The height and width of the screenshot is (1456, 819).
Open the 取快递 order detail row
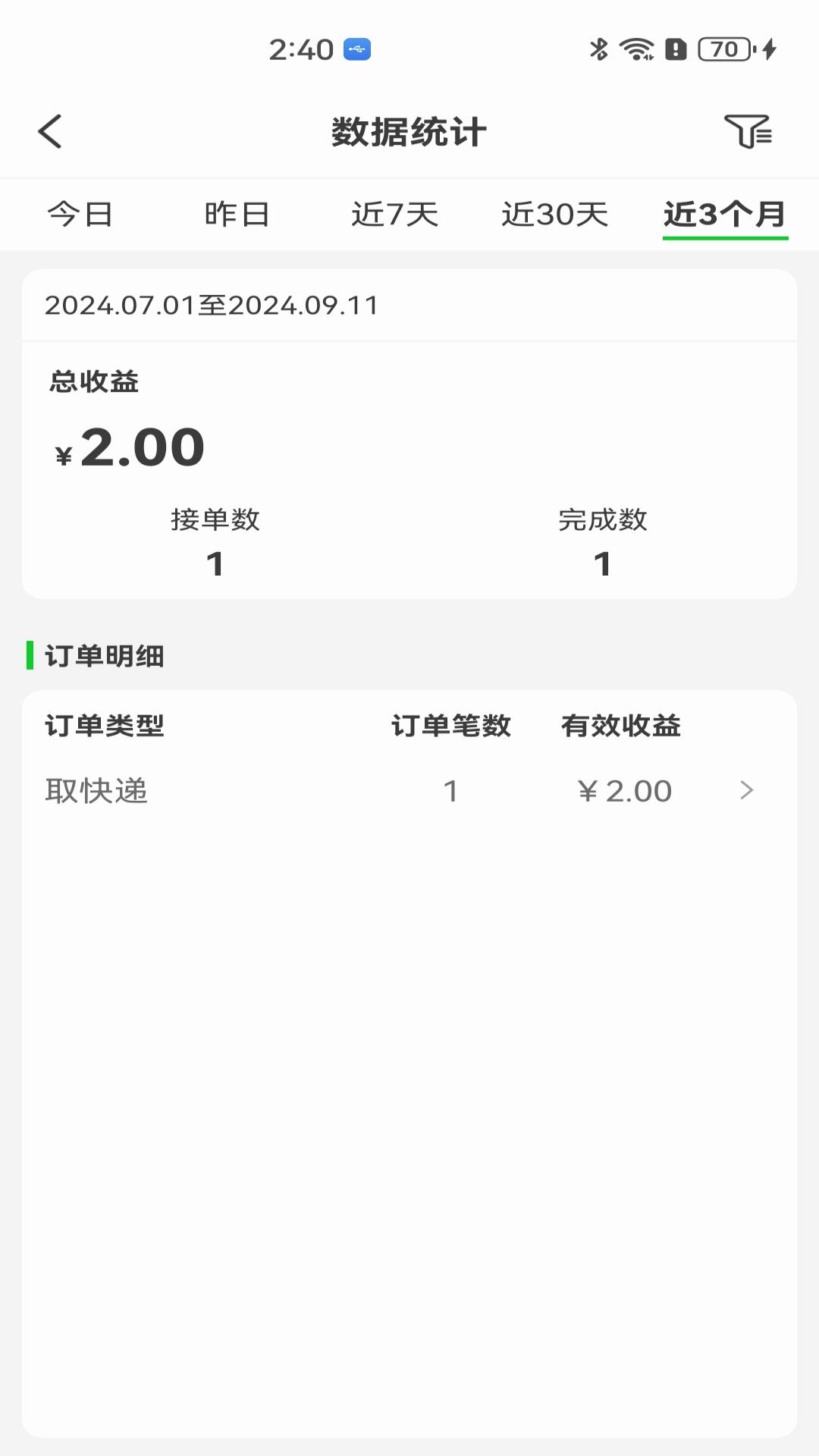tap(409, 791)
